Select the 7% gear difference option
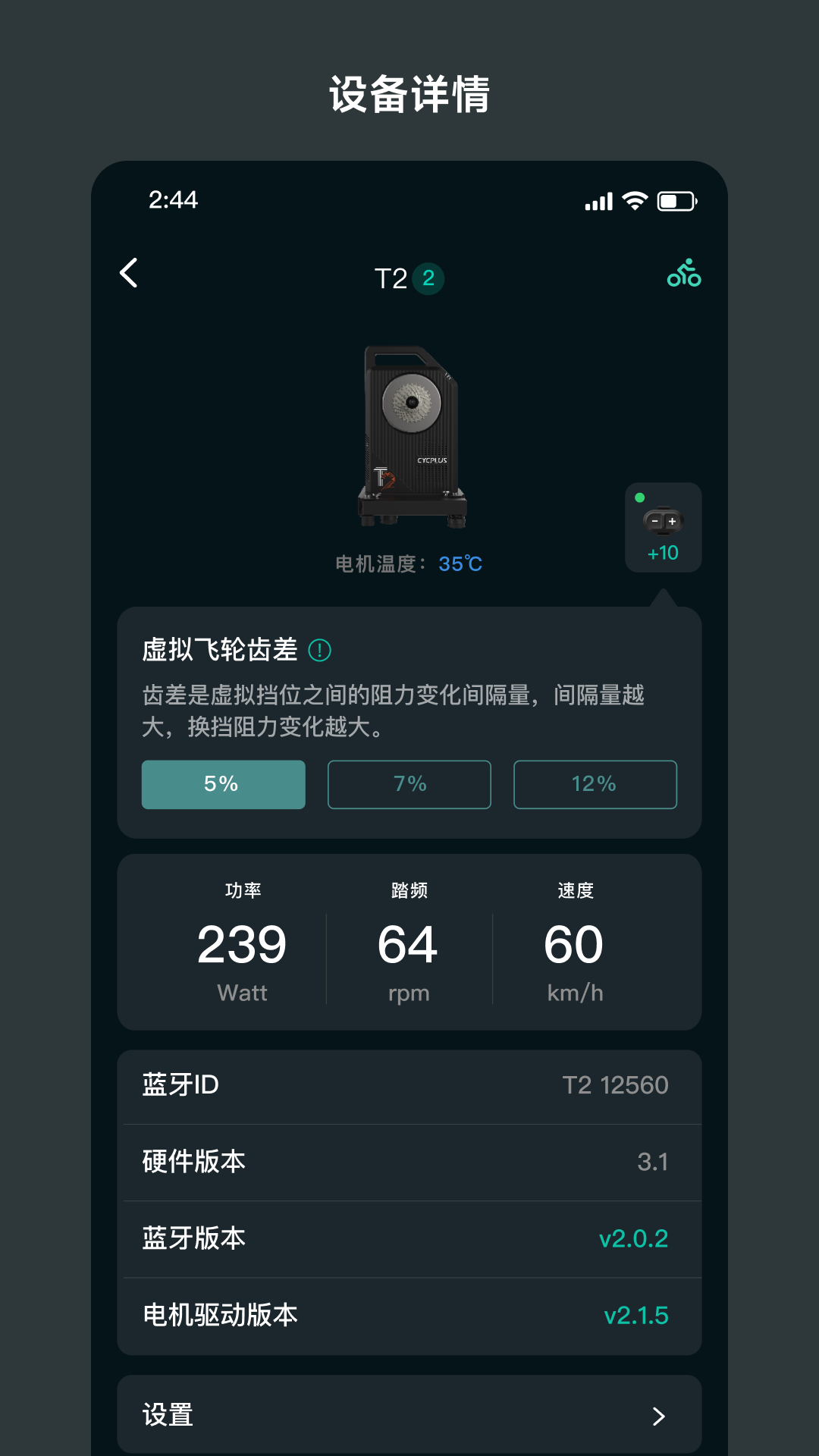The width and height of the screenshot is (819, 1456). point(409,784)
